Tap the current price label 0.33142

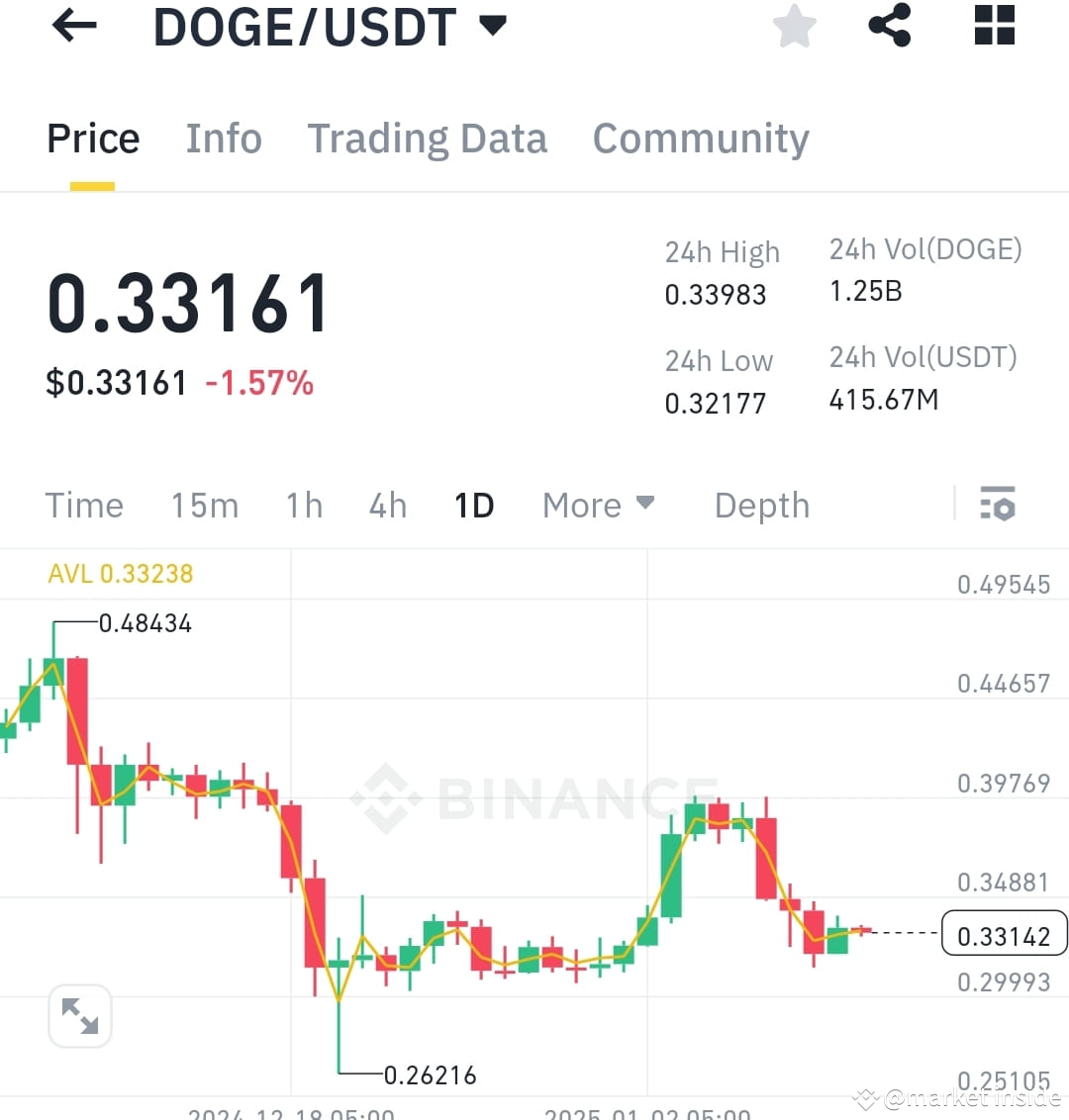pos(1004,933)
